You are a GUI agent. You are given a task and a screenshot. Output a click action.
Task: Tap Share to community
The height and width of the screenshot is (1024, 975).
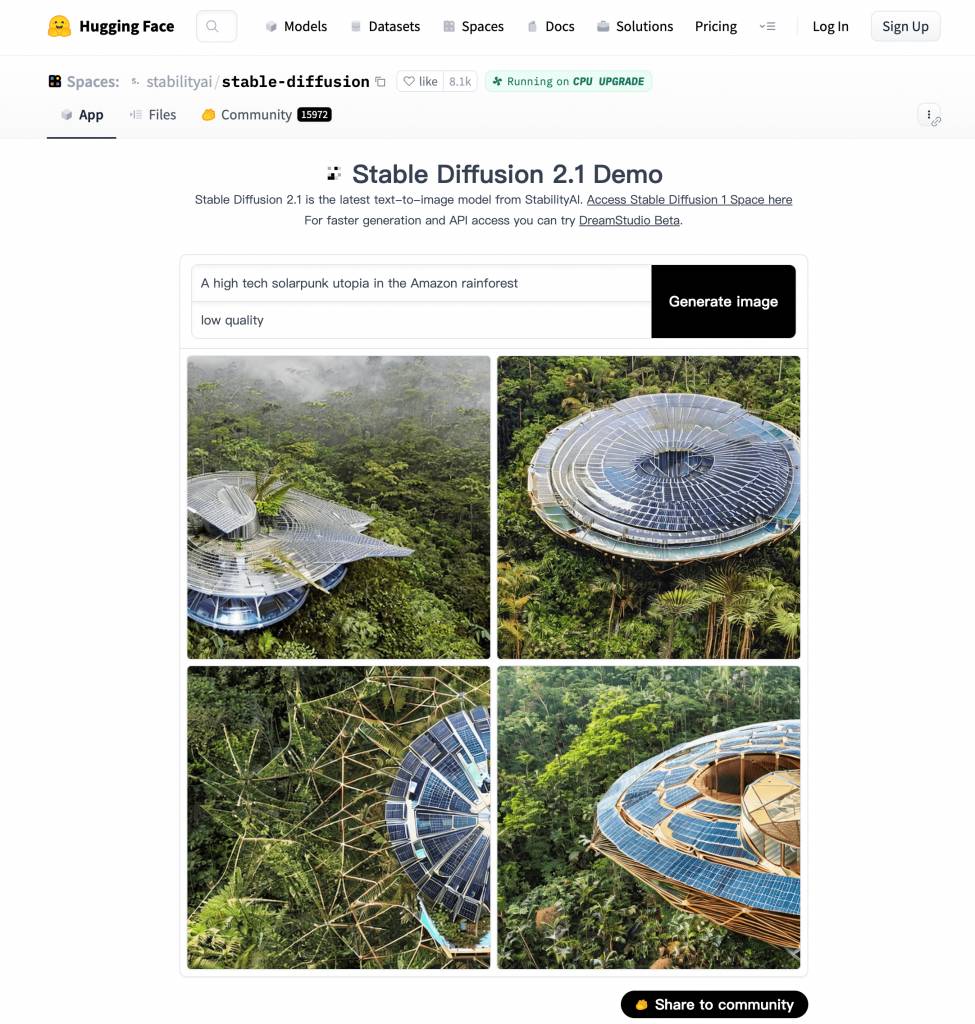coord(714,1004)
